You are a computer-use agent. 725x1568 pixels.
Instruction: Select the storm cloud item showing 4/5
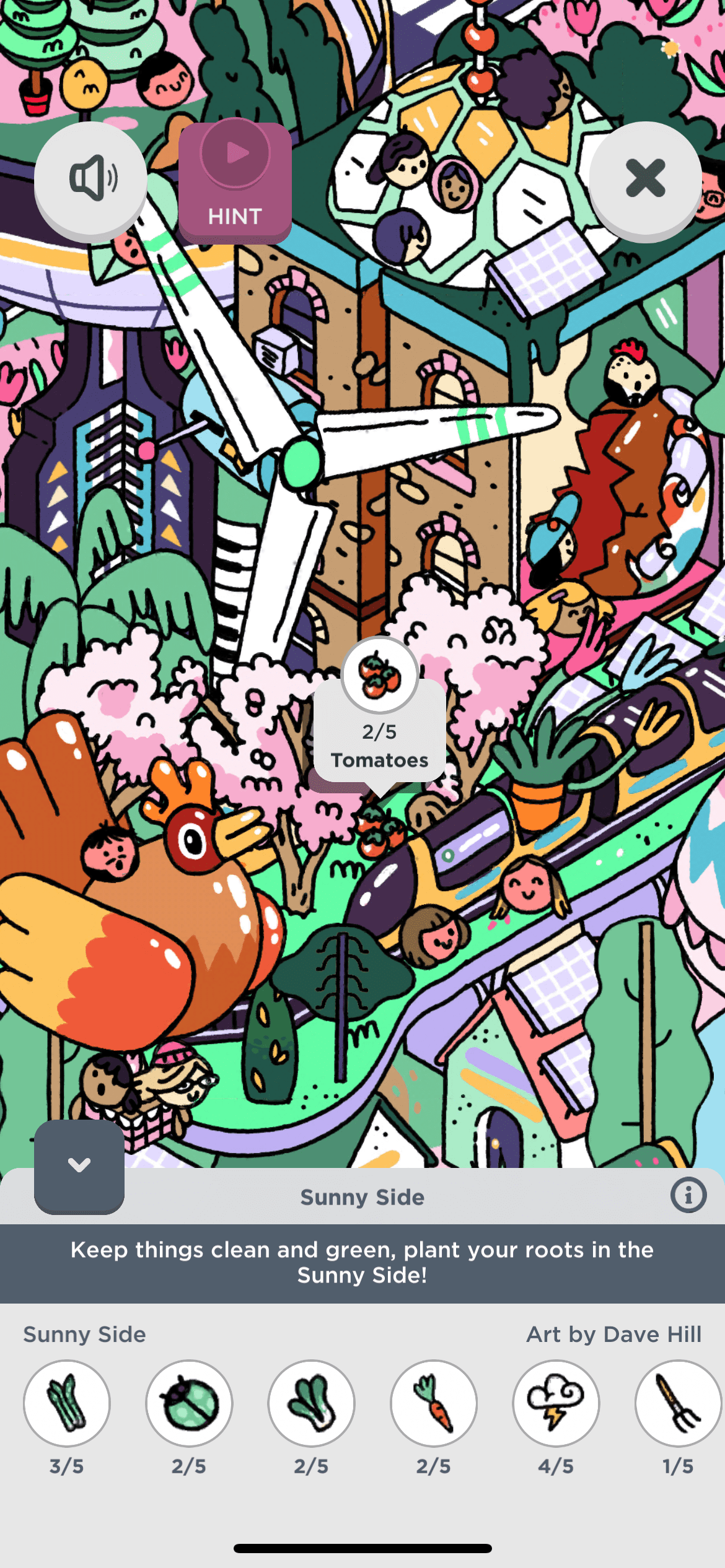(556, 1403)
